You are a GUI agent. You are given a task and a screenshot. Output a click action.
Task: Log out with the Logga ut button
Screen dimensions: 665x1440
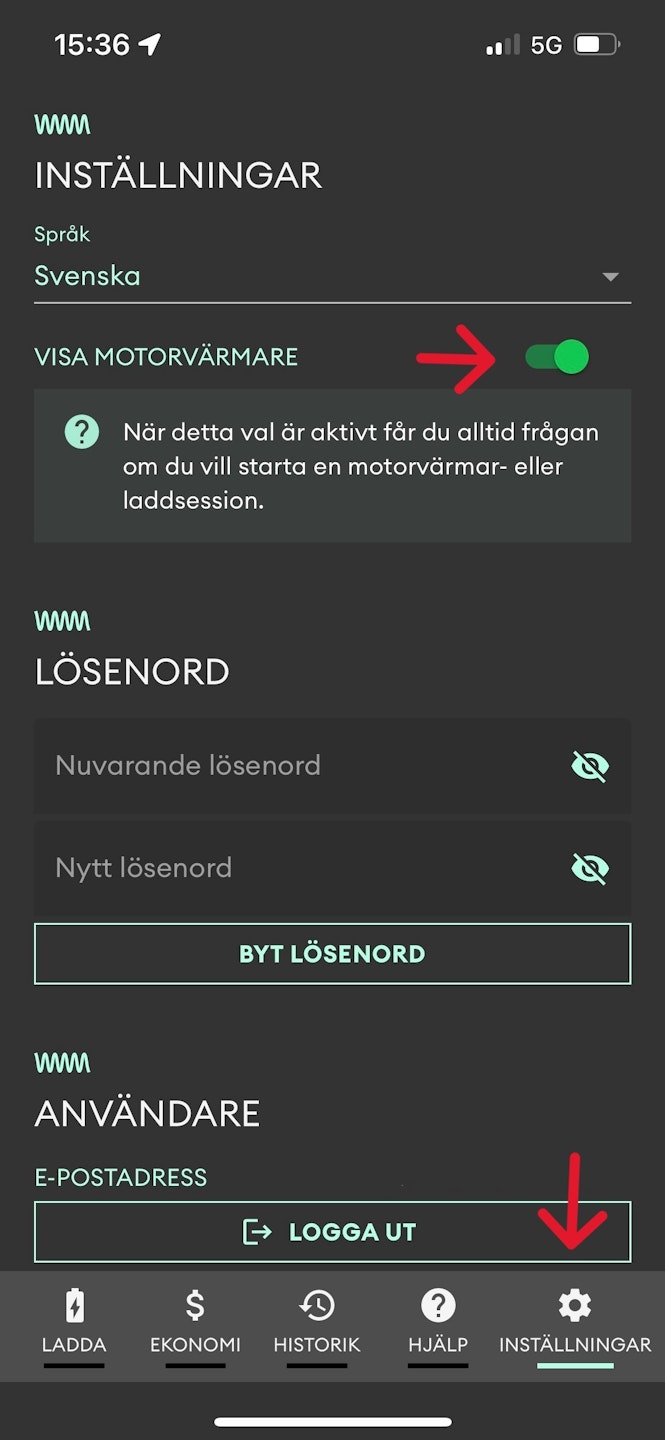pyautogui.click(x=332, y=1232)
